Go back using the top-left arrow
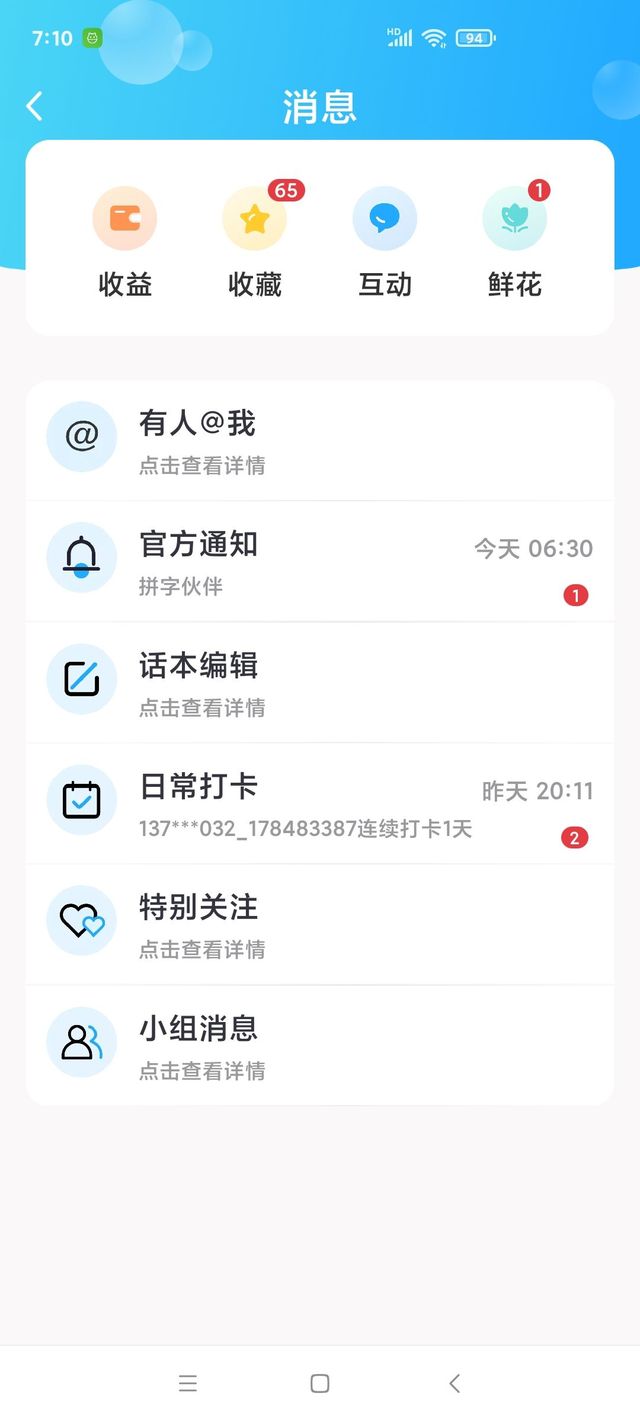The height and width of the screenshot is (1422, 640). point(35,106)
